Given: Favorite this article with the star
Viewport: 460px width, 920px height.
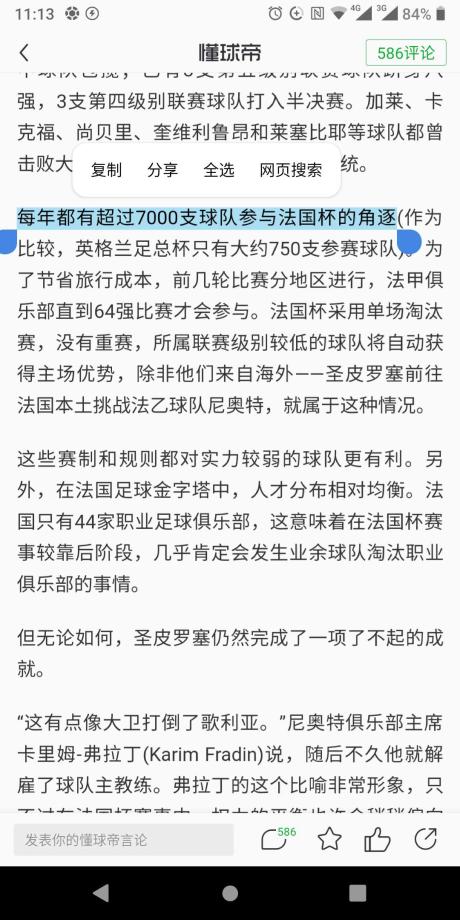Looking at the screenshot, I should (330, 840).
